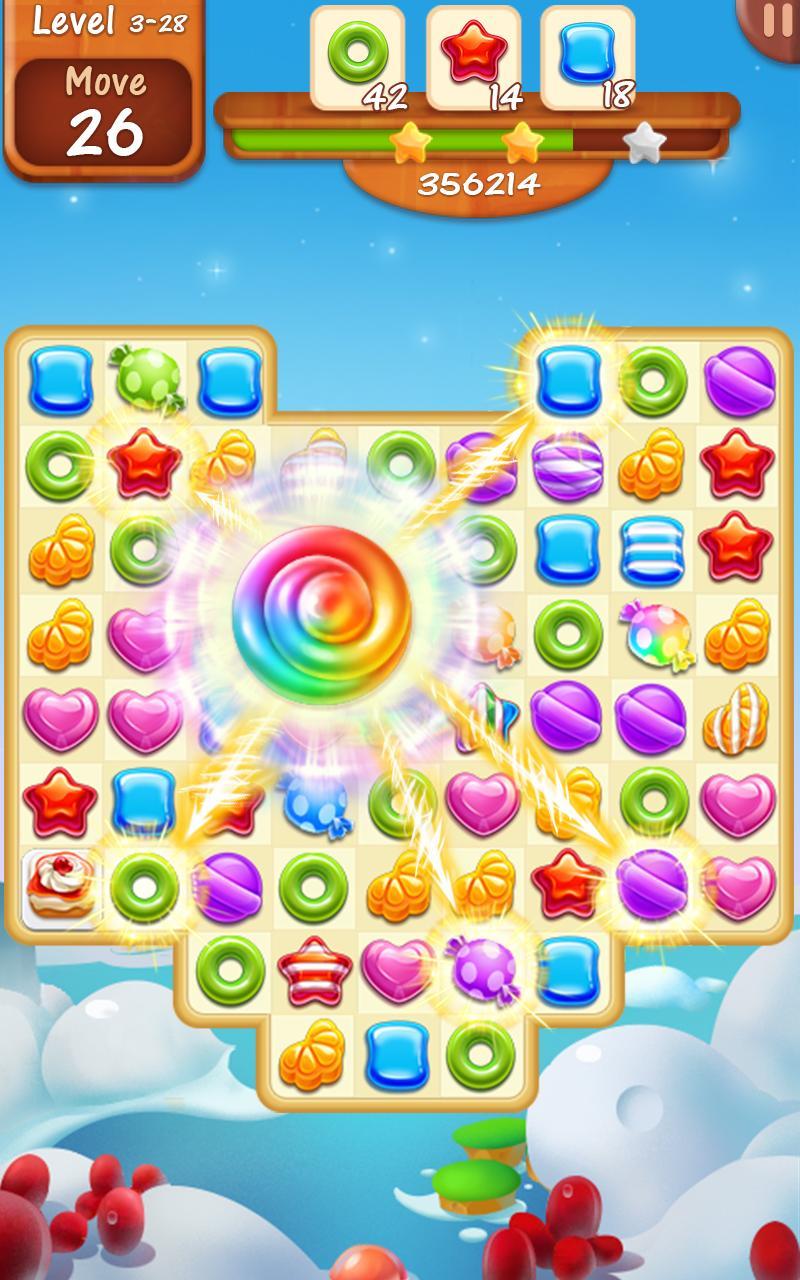Select the green spotted wrapped candy
This screenshot has width=800, height=1280.
pyautogui.click(x=145, y=379)
